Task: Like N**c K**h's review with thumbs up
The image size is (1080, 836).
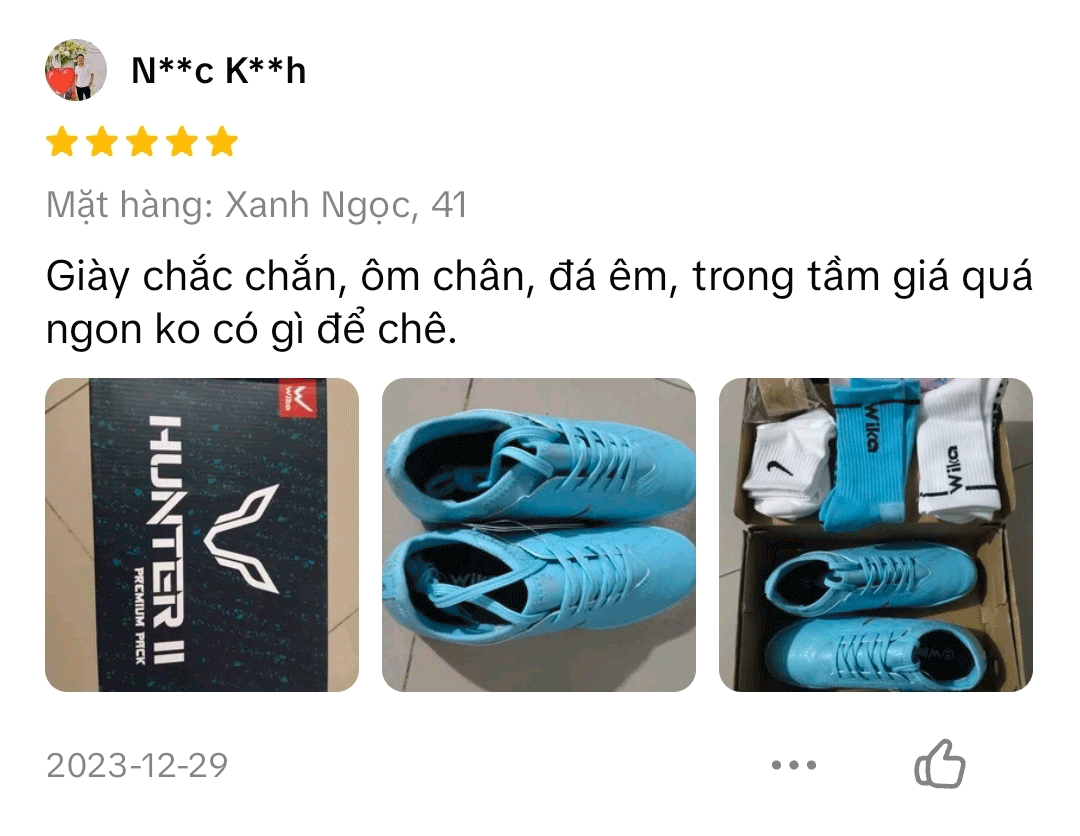Action: 940,765
